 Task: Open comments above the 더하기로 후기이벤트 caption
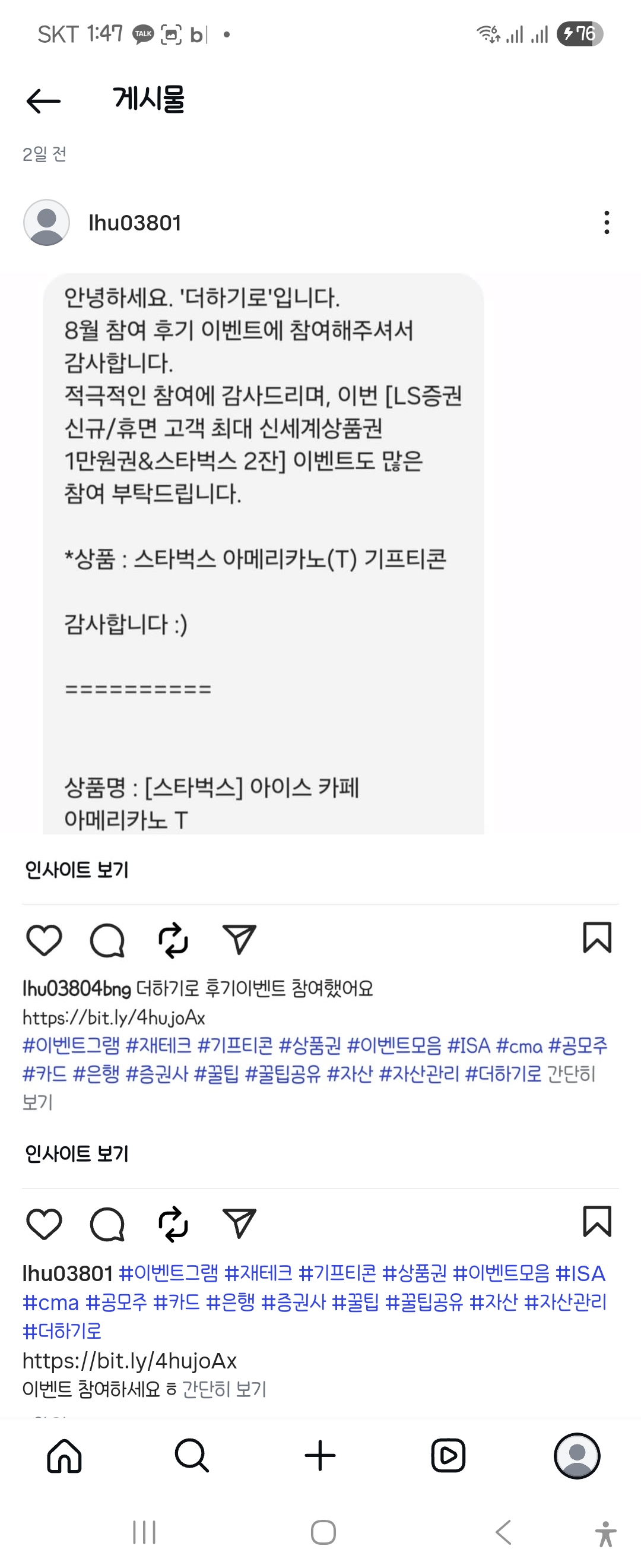pos(107,940)
